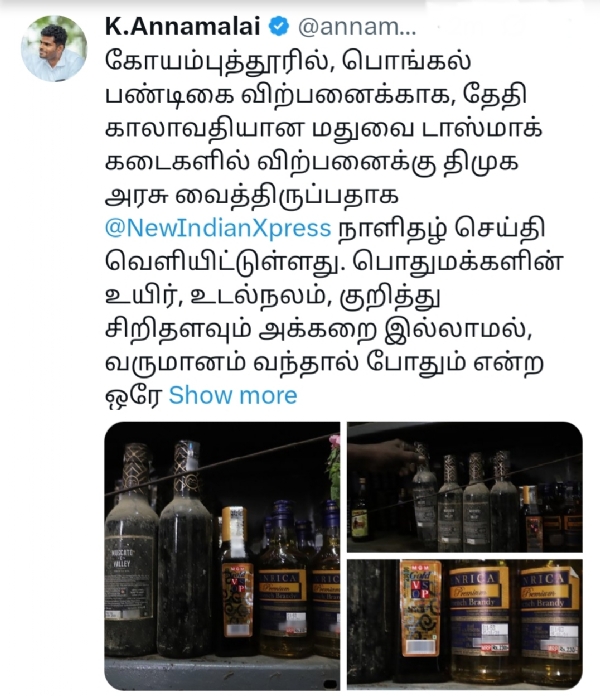Image resolution: width=600 pixels, height=696 pixels.
Task: Open the large photo of dusty wine bottles
Action: 222,554
